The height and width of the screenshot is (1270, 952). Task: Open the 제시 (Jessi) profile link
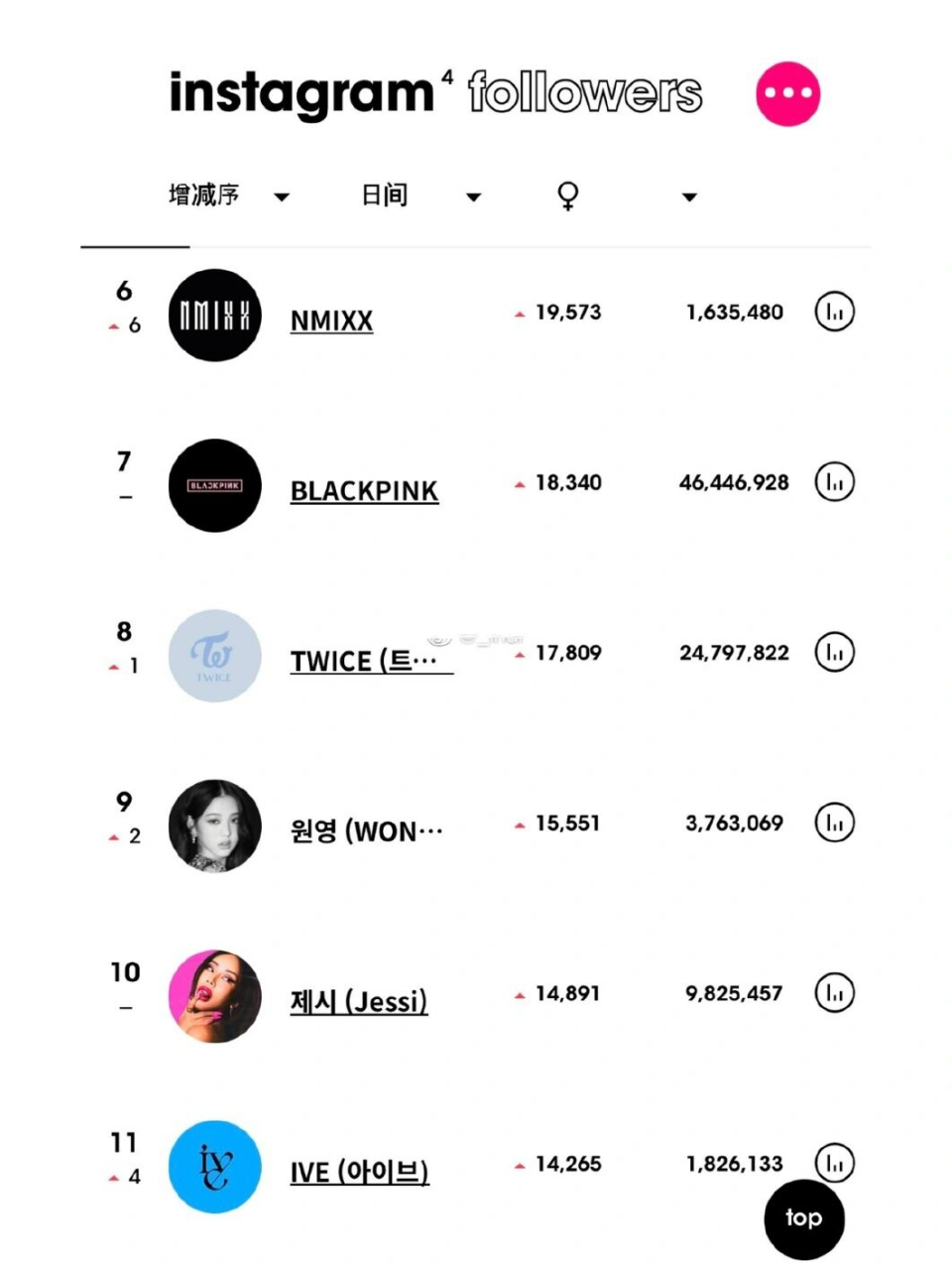click(359, 1002)
